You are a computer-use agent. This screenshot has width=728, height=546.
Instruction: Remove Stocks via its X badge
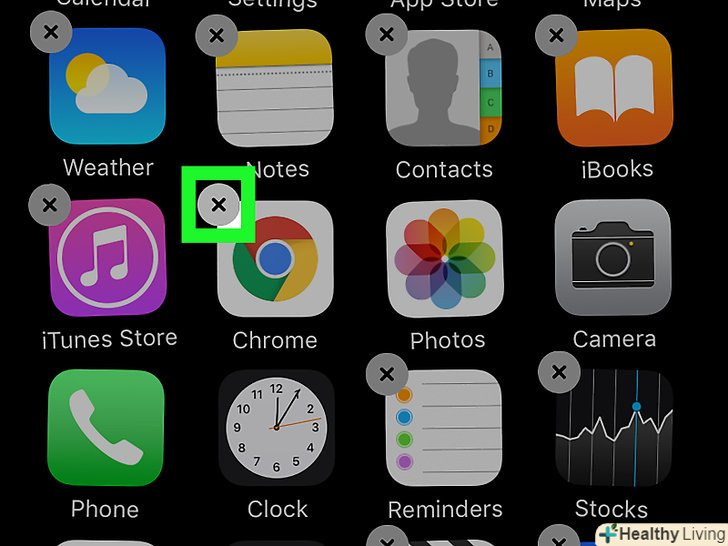(558, 372)
